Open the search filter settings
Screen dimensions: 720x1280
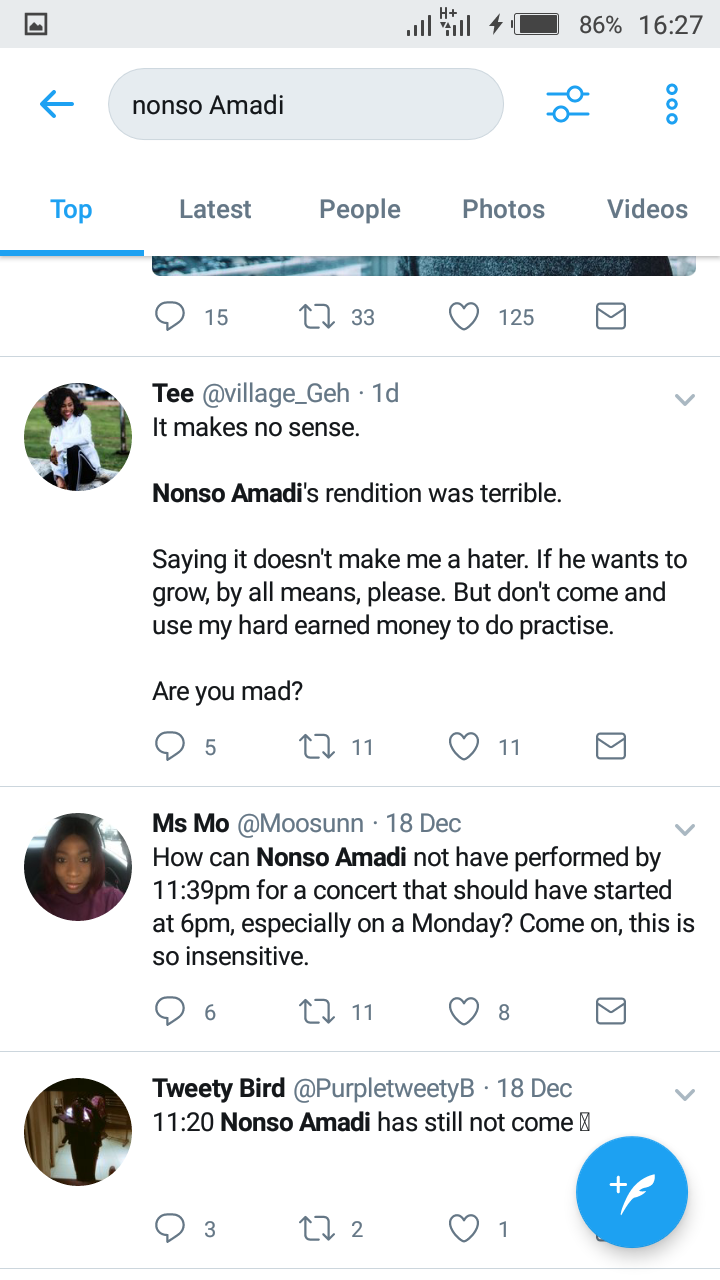point(567,104)
